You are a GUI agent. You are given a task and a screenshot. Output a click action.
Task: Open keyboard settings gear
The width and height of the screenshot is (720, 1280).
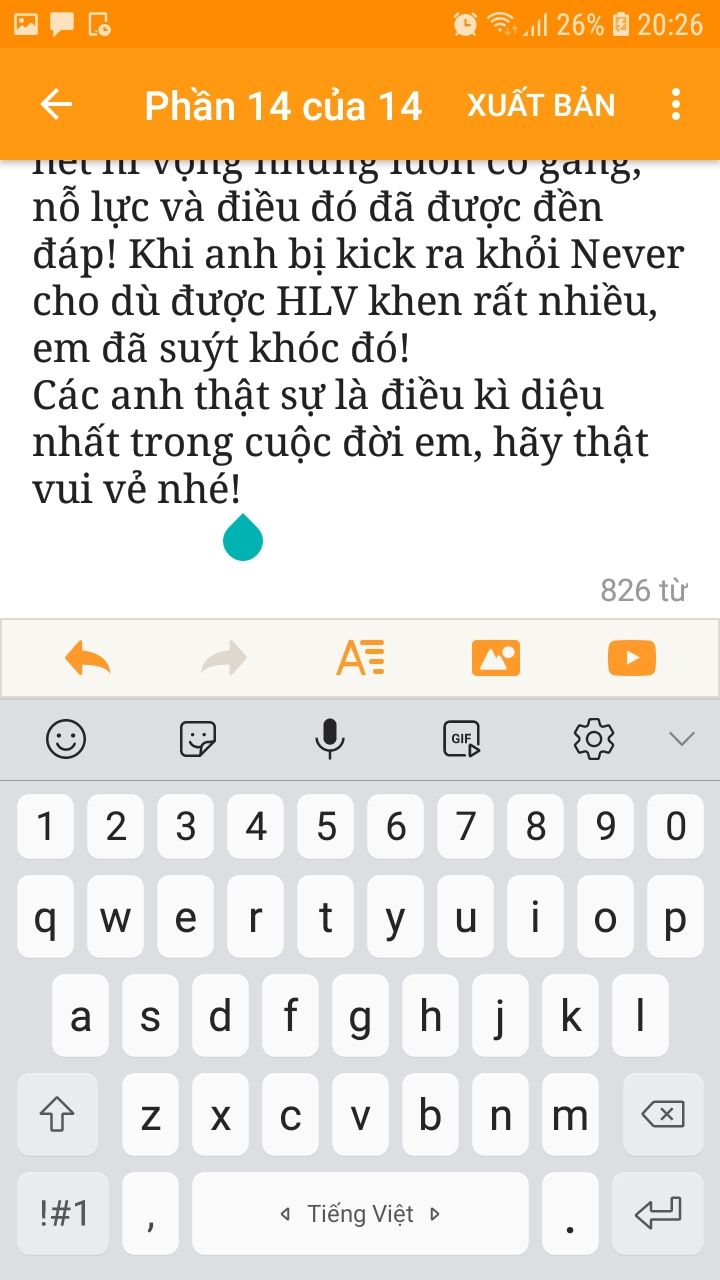594,739
